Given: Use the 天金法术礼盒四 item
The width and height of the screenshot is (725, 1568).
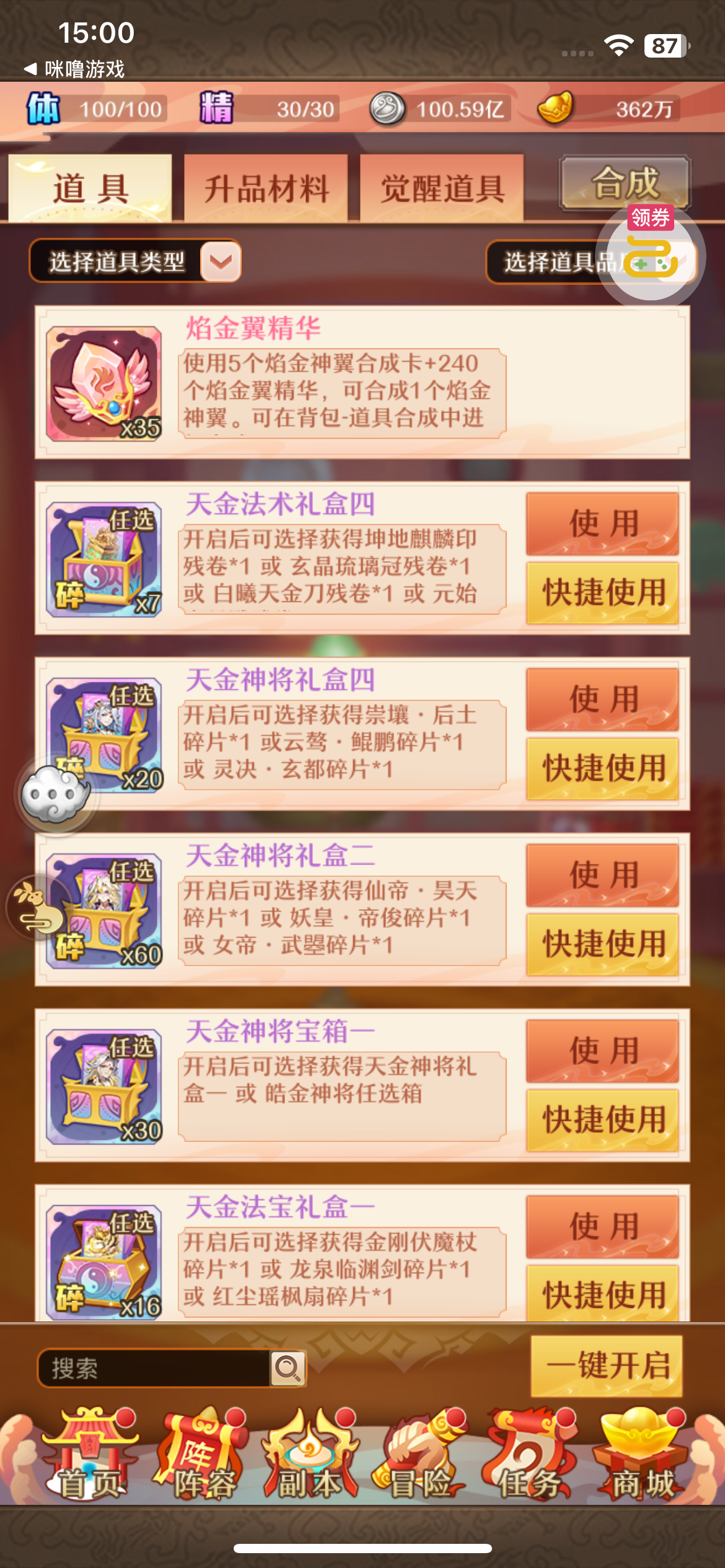Looking at the screenshot, I should pos(602,523).
